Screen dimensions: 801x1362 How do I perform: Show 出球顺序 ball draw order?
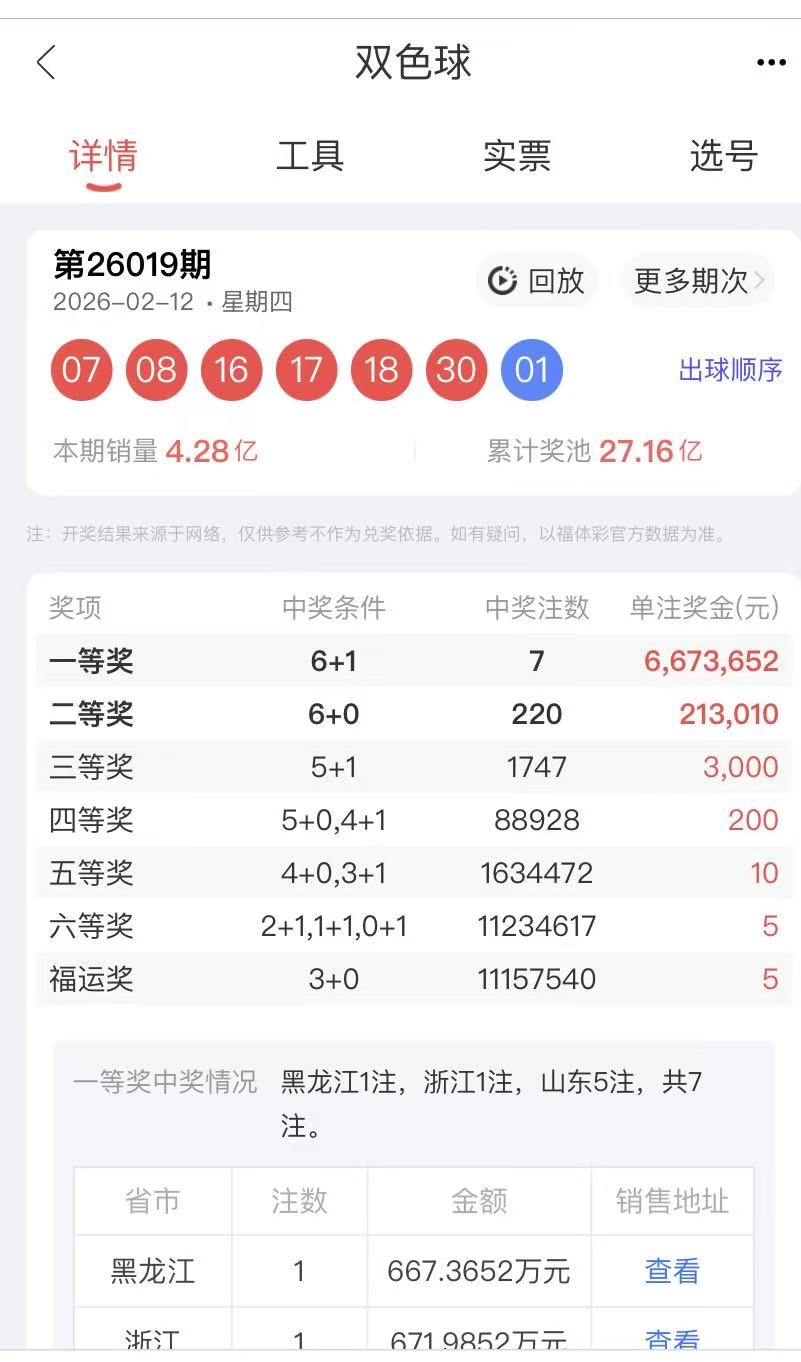click(730, 370)
